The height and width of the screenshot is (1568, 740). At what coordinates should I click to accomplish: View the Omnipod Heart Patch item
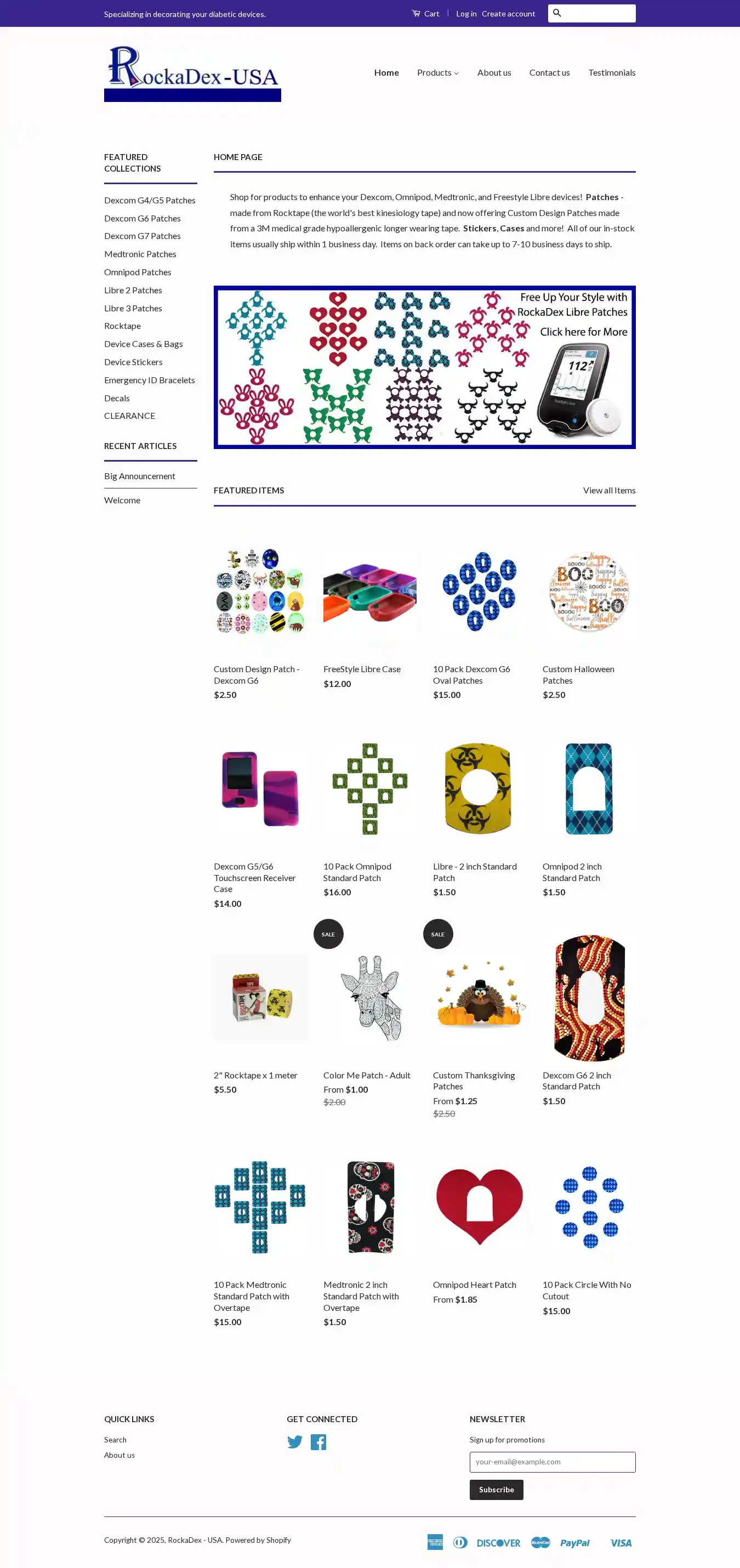[474, 1285]
